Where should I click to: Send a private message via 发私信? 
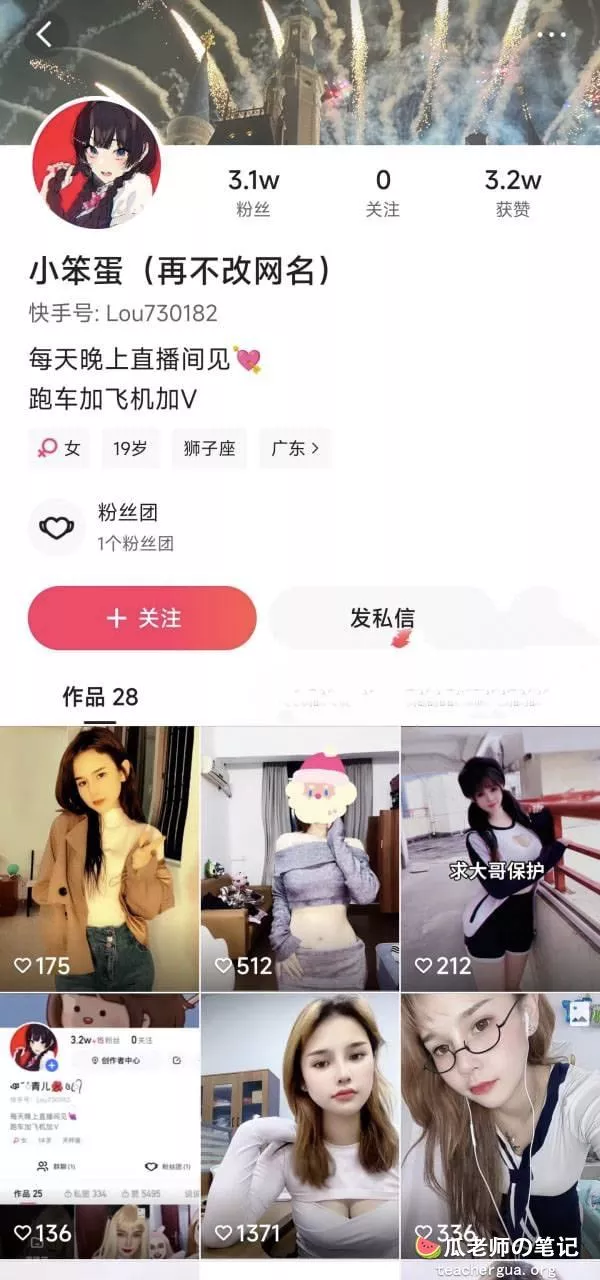[382, 618]
